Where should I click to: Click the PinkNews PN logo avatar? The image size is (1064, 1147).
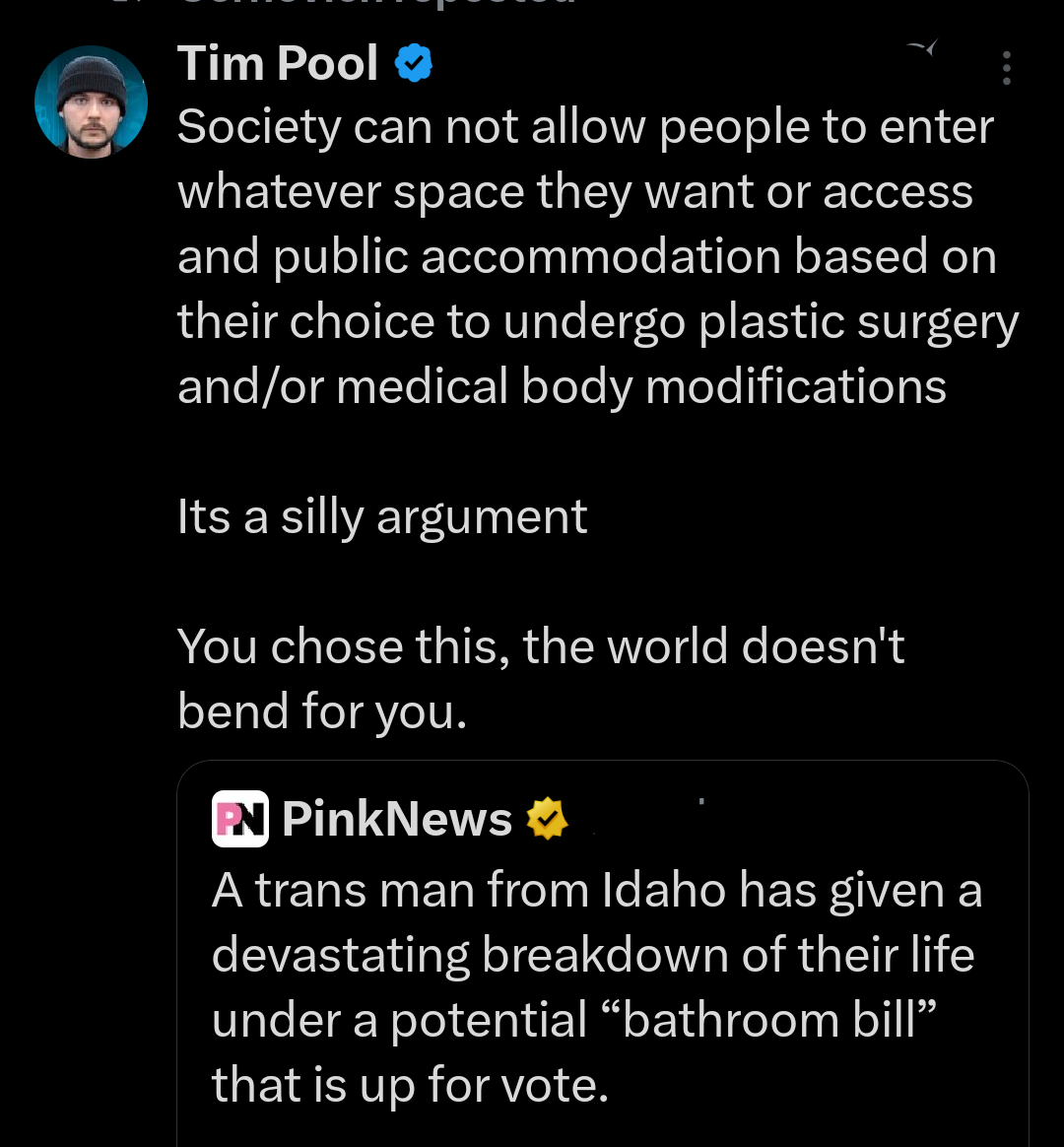coord(239,818)
